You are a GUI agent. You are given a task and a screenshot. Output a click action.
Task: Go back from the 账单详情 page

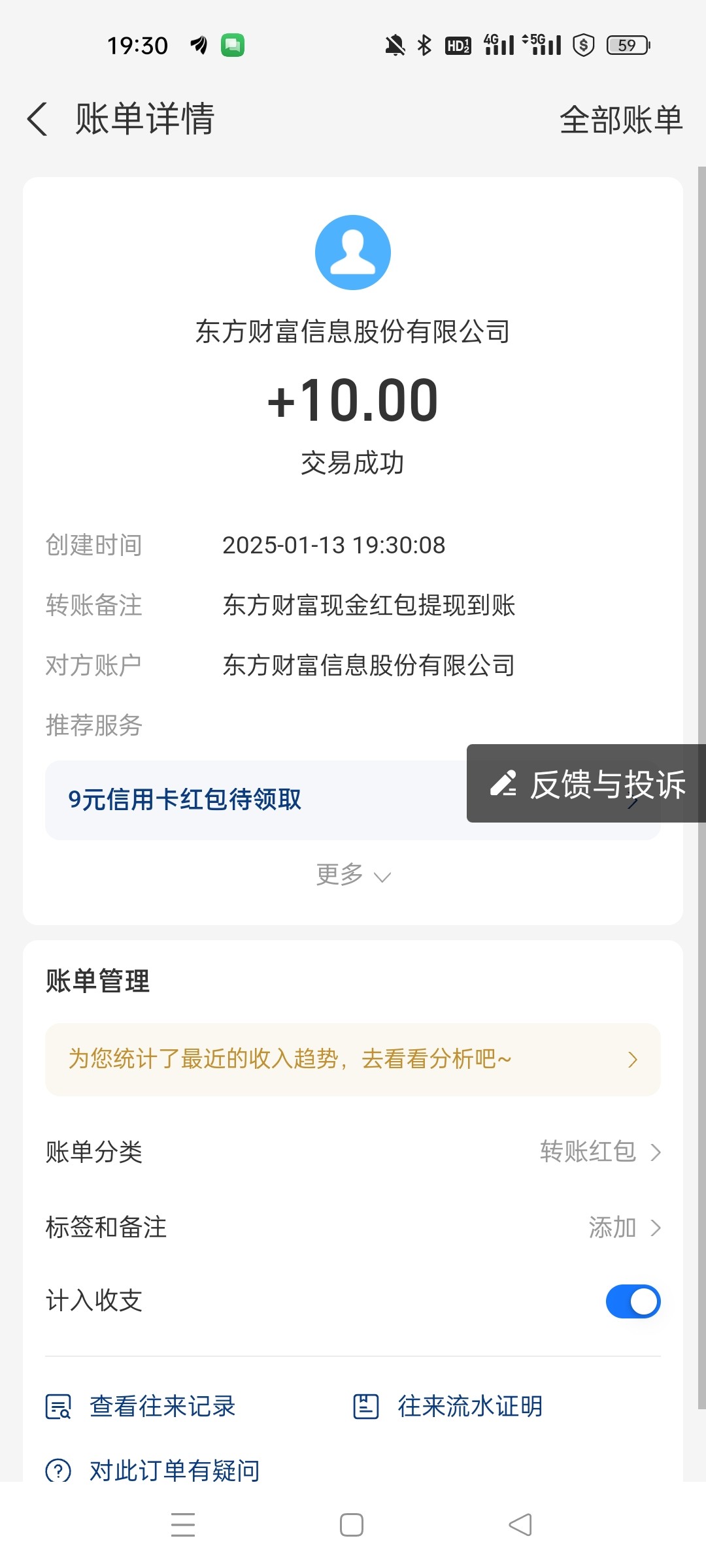click(x=37, y=120)
